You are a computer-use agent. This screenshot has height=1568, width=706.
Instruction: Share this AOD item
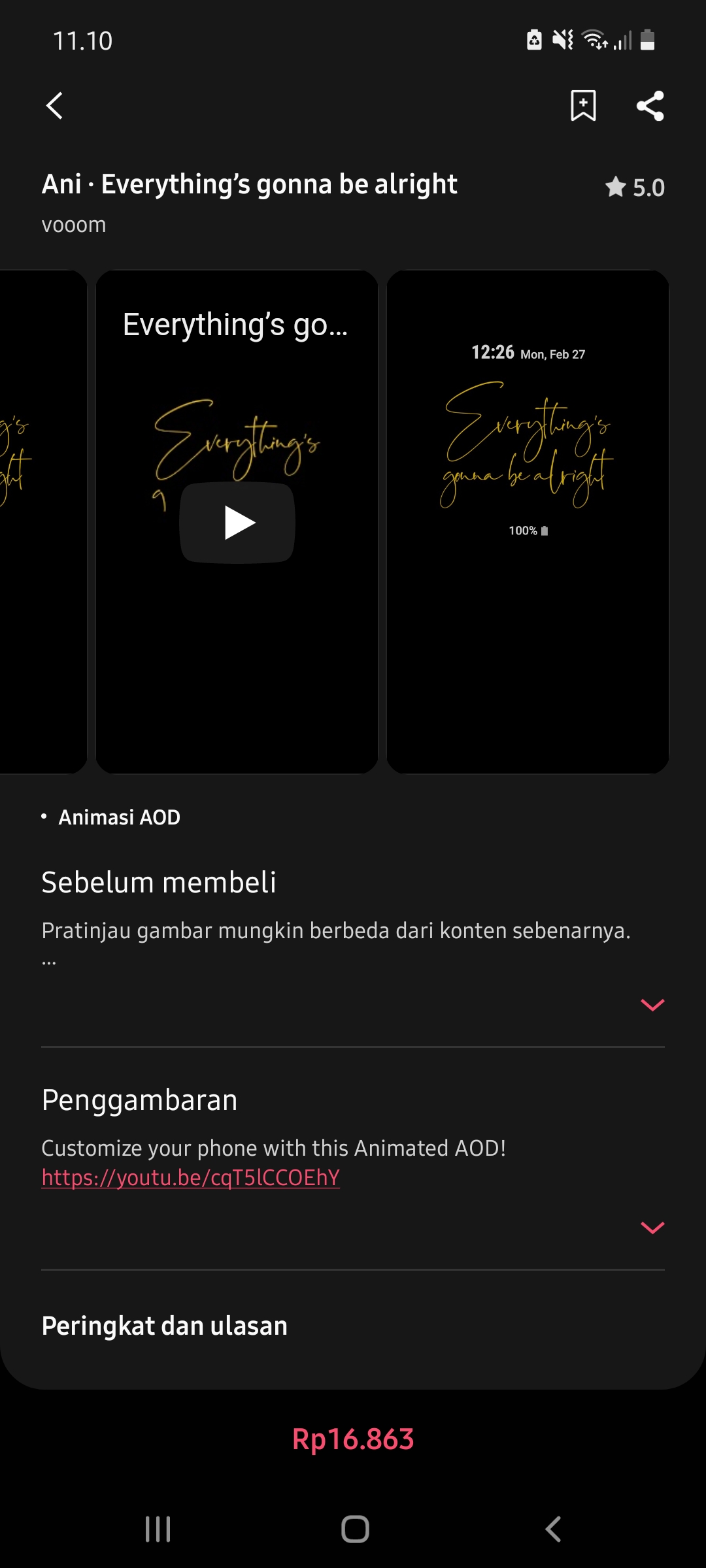pos(650,106)
